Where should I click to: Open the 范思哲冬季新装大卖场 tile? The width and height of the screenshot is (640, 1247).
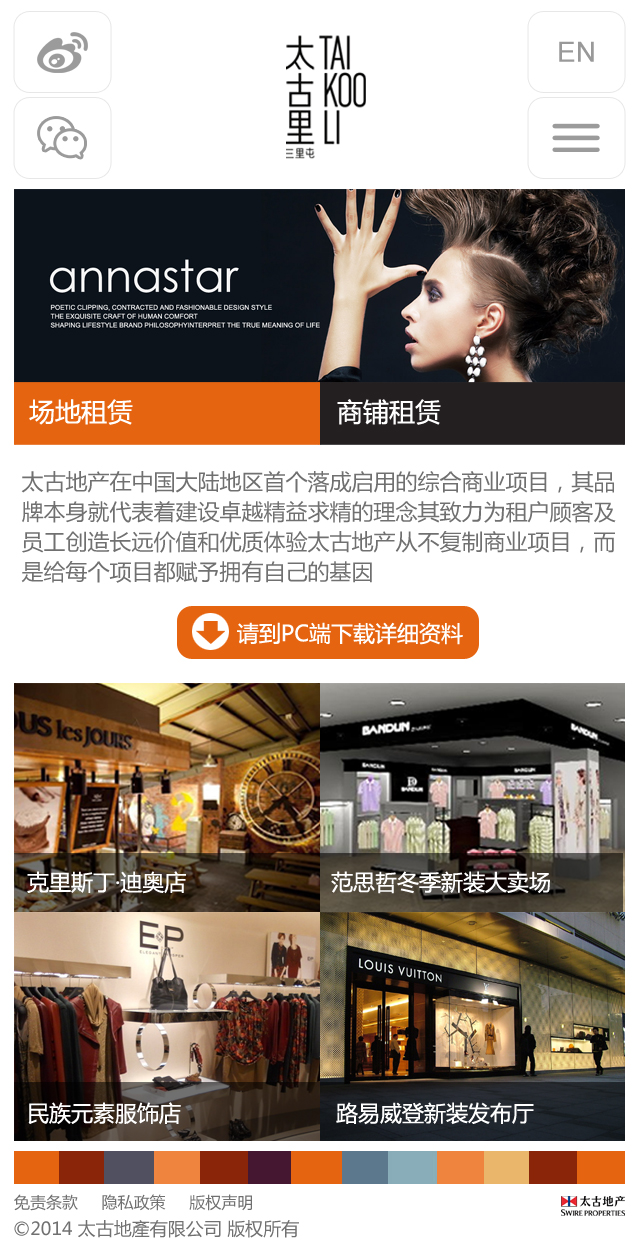pyautogui.click(x=472, y=797)
